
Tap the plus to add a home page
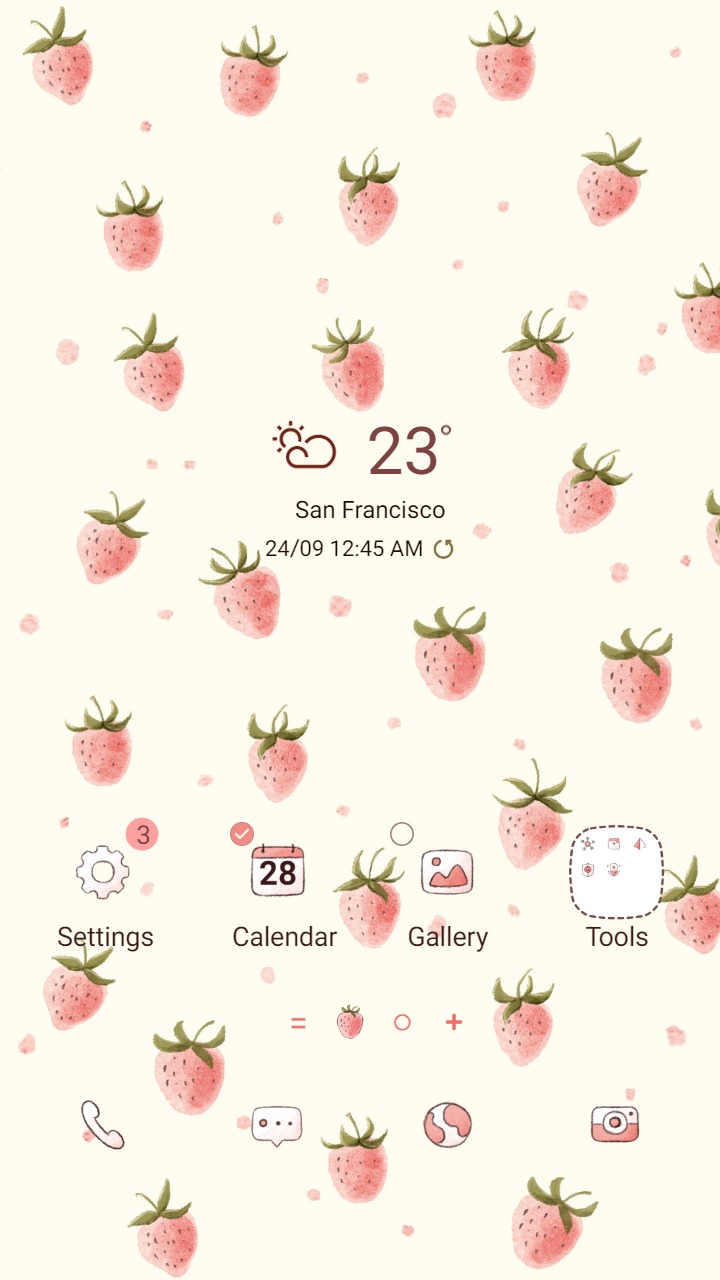pyautogui.click(x=454, y=1023)
